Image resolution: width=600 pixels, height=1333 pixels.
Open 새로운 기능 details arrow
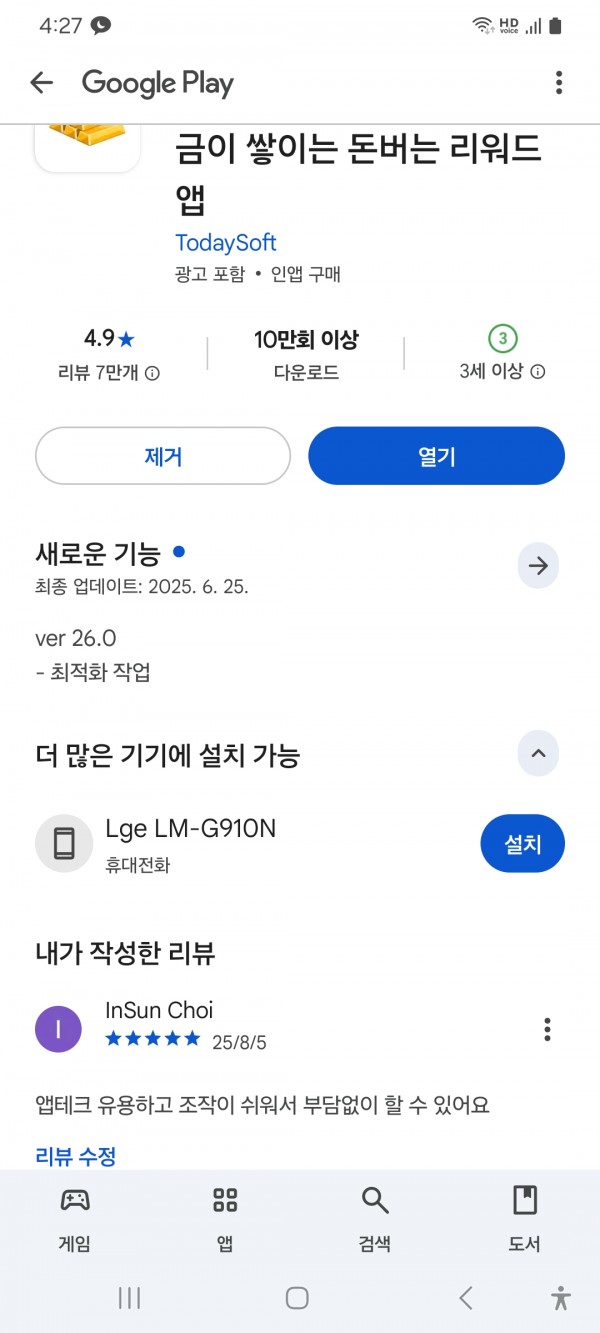(538, 566)
